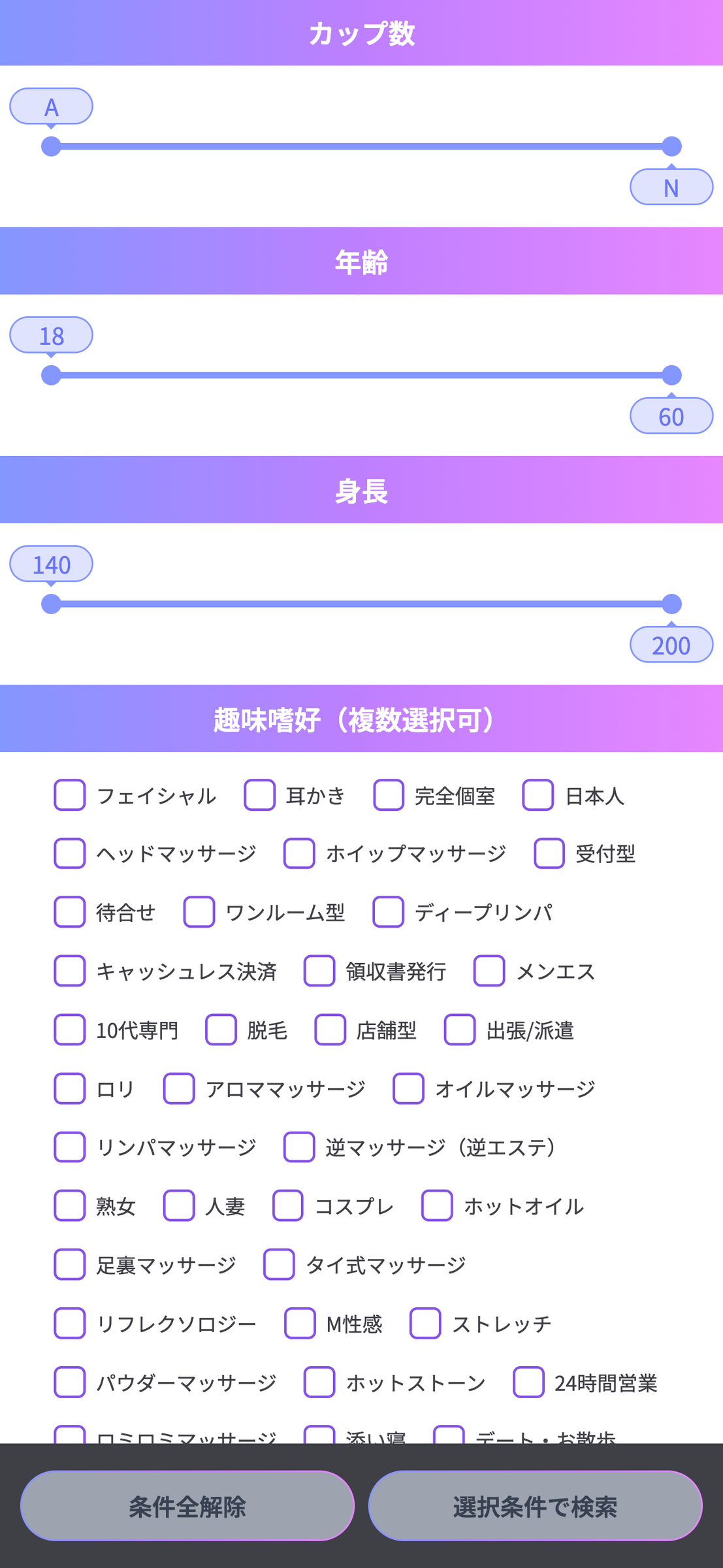Image resolution: width=723 pixels, height=1568 pixels.
Task: Tick the ストレッチ checkbox
Action: click(x=425, y=1323)
